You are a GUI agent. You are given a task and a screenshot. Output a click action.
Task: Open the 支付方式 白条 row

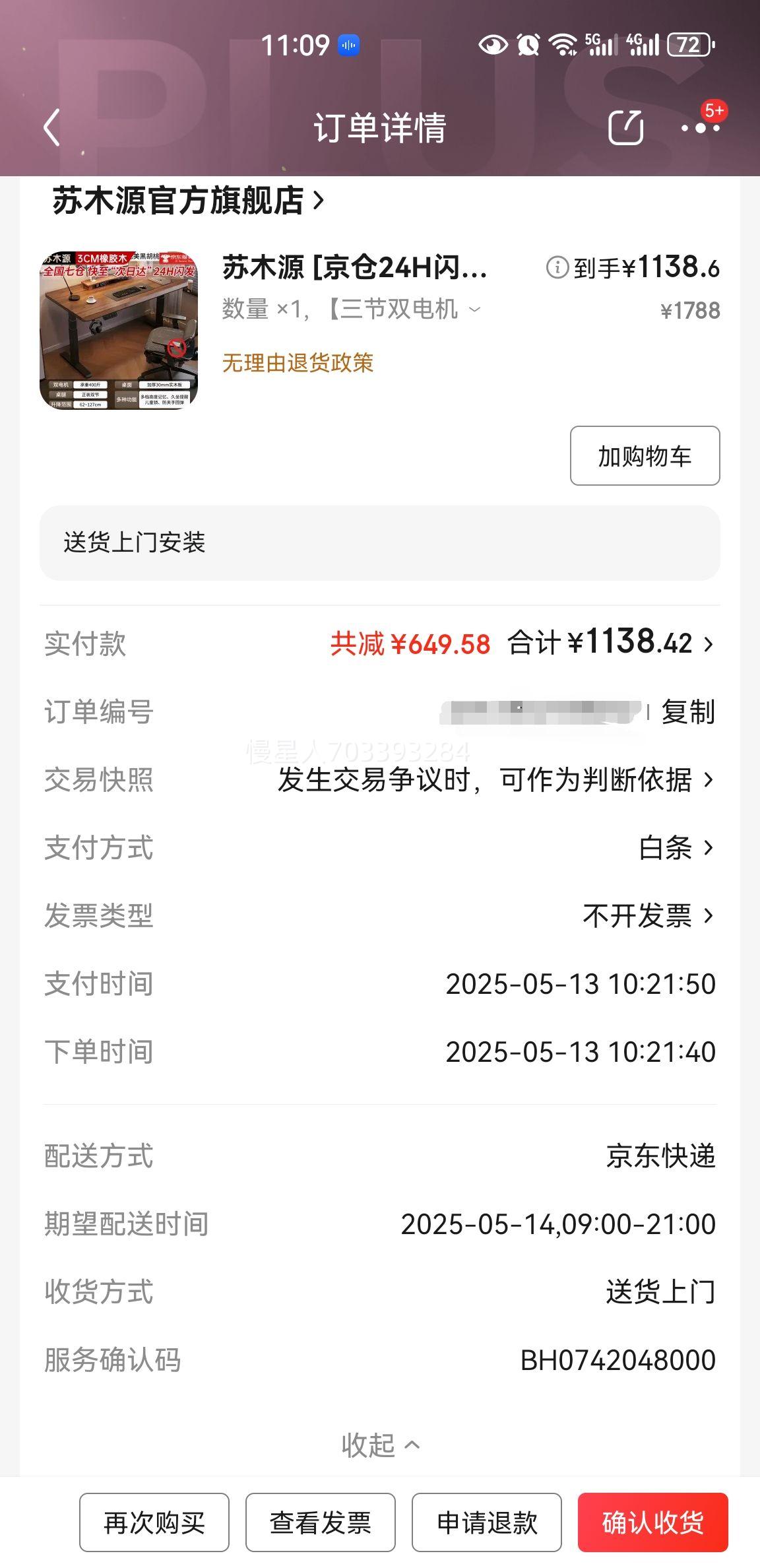click(380, 847)
